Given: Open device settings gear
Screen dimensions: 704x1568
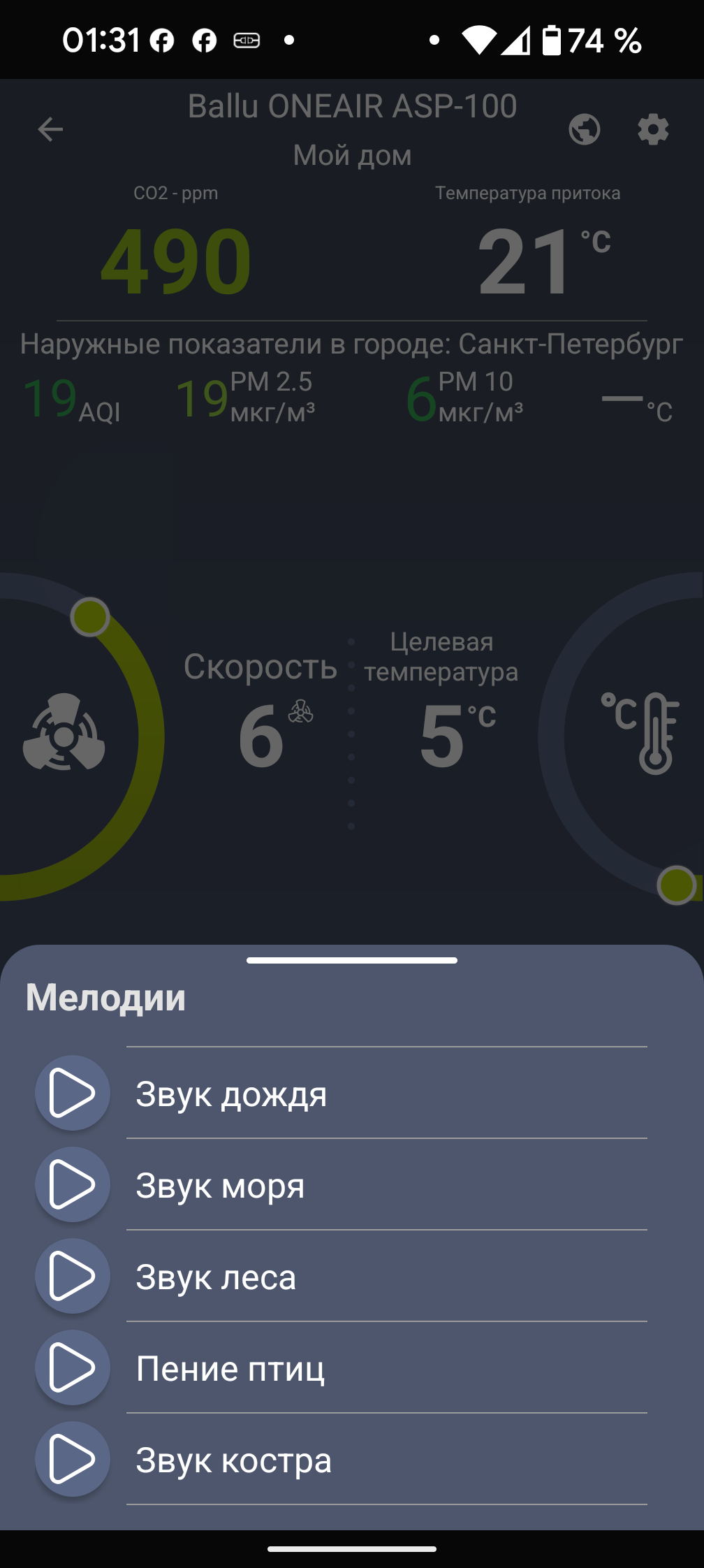Looking at the screenshot, I should pos(653,129).
